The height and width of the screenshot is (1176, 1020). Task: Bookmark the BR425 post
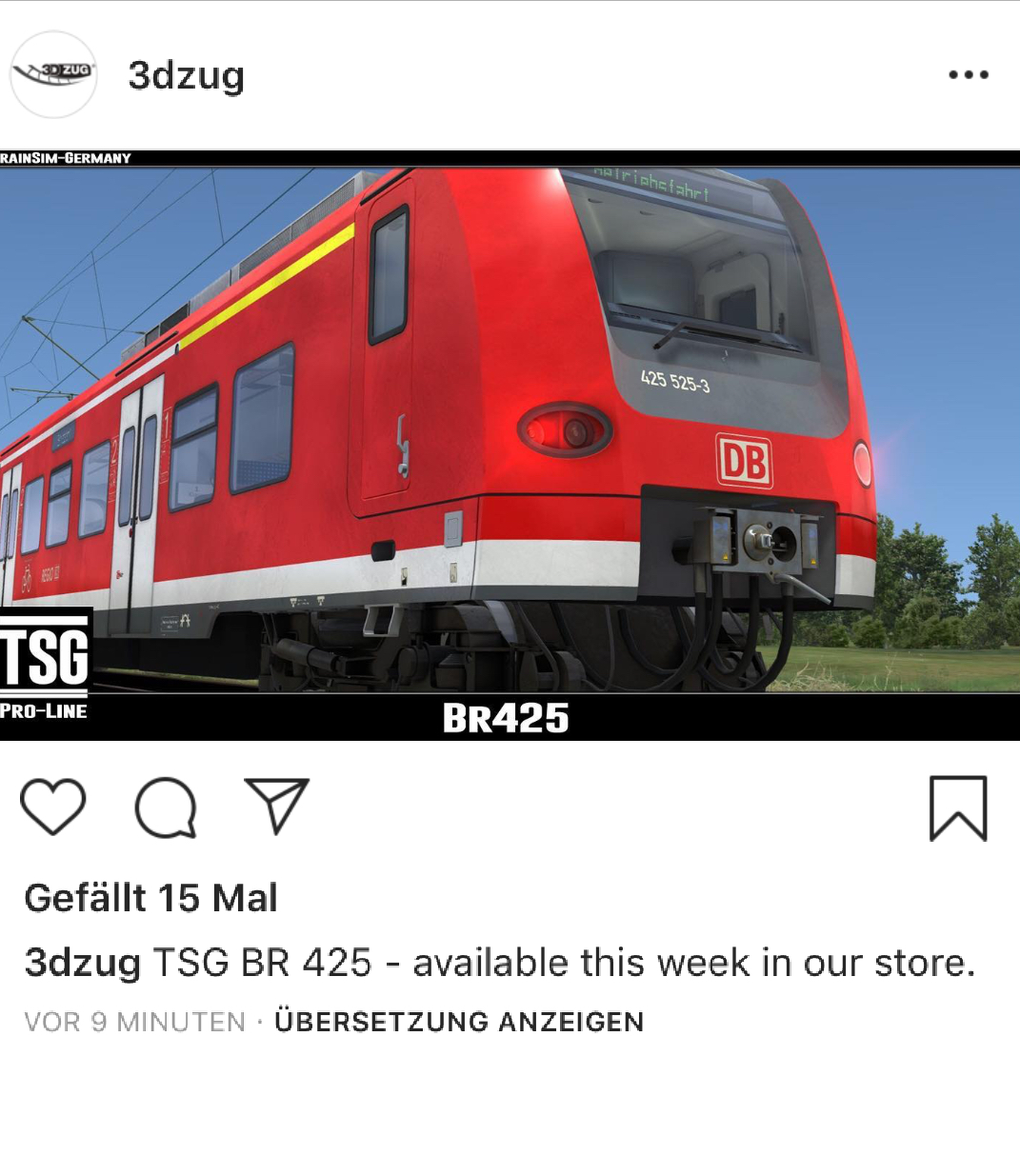point(957,808)
